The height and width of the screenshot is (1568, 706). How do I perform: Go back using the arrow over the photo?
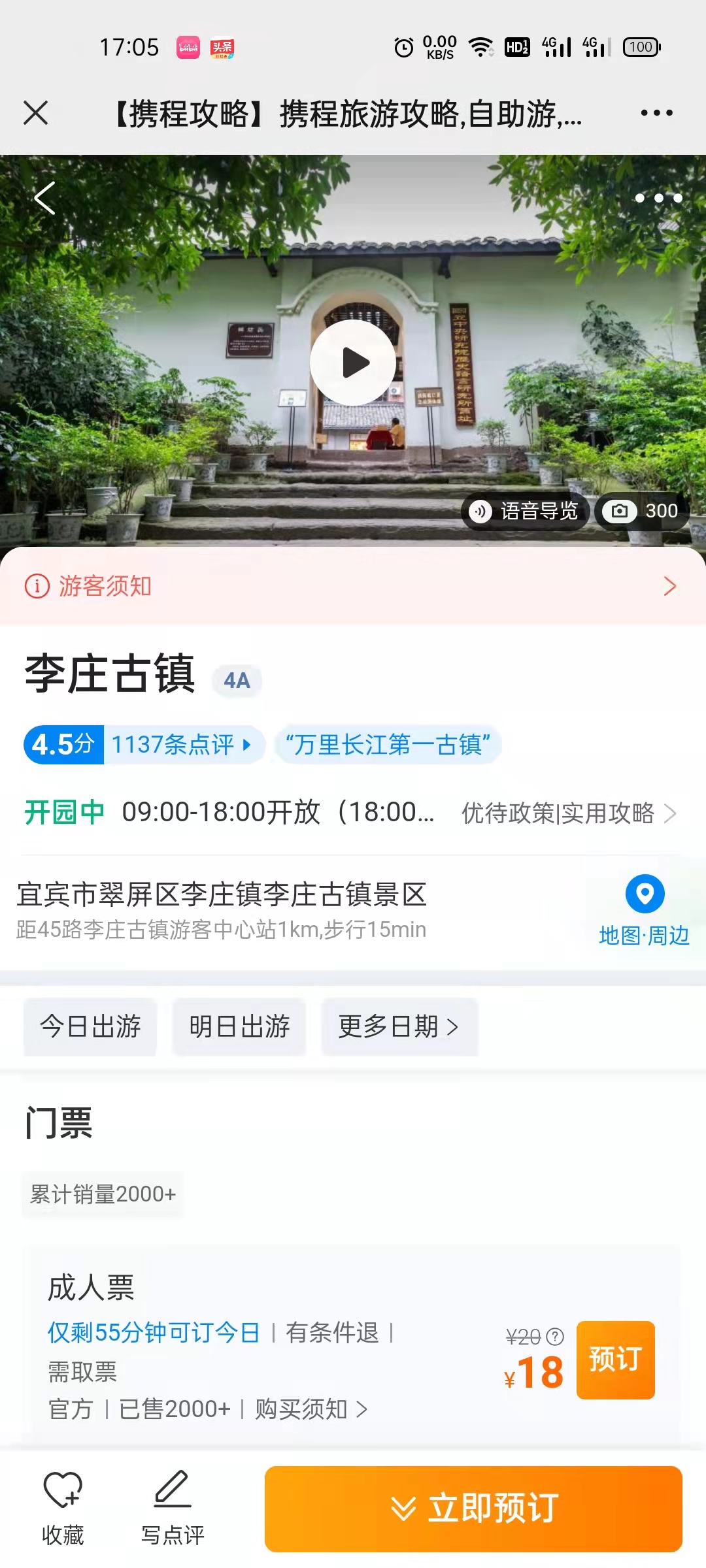(x=44, y=198)
